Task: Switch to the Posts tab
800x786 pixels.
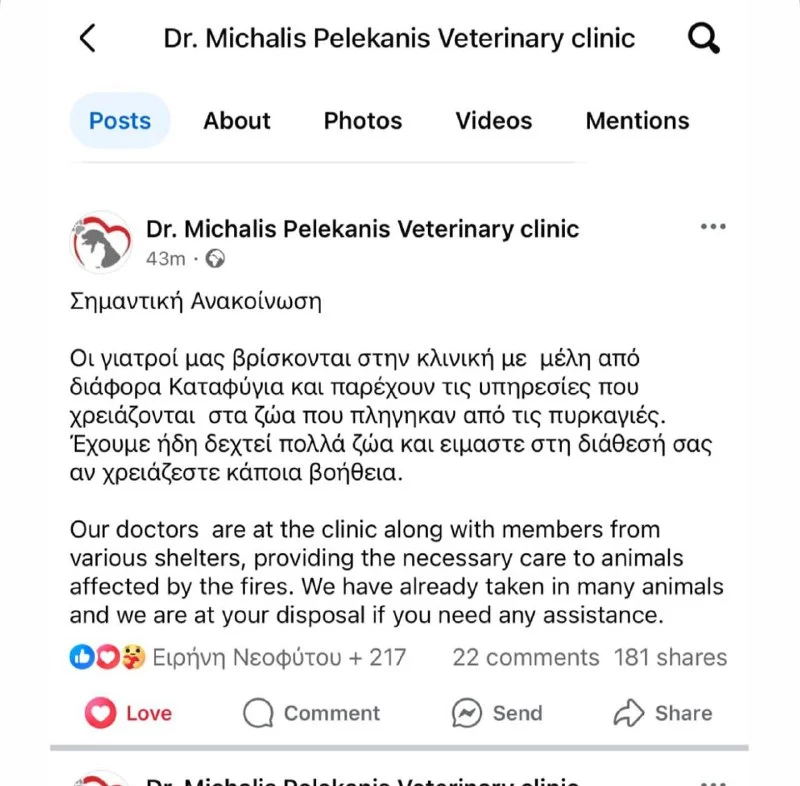Action: (x=120, y=121)
